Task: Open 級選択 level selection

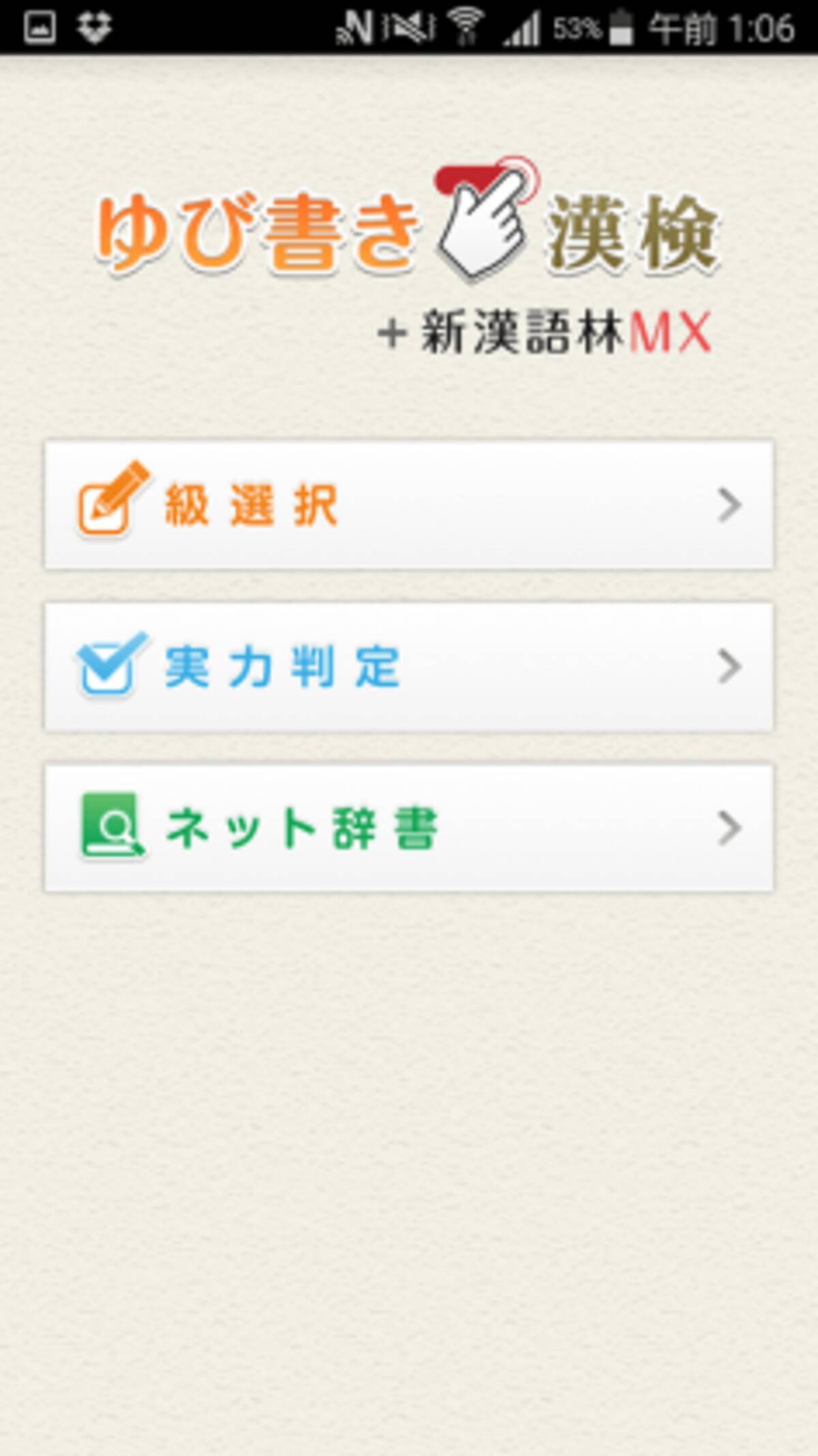Action: (409, 505)
